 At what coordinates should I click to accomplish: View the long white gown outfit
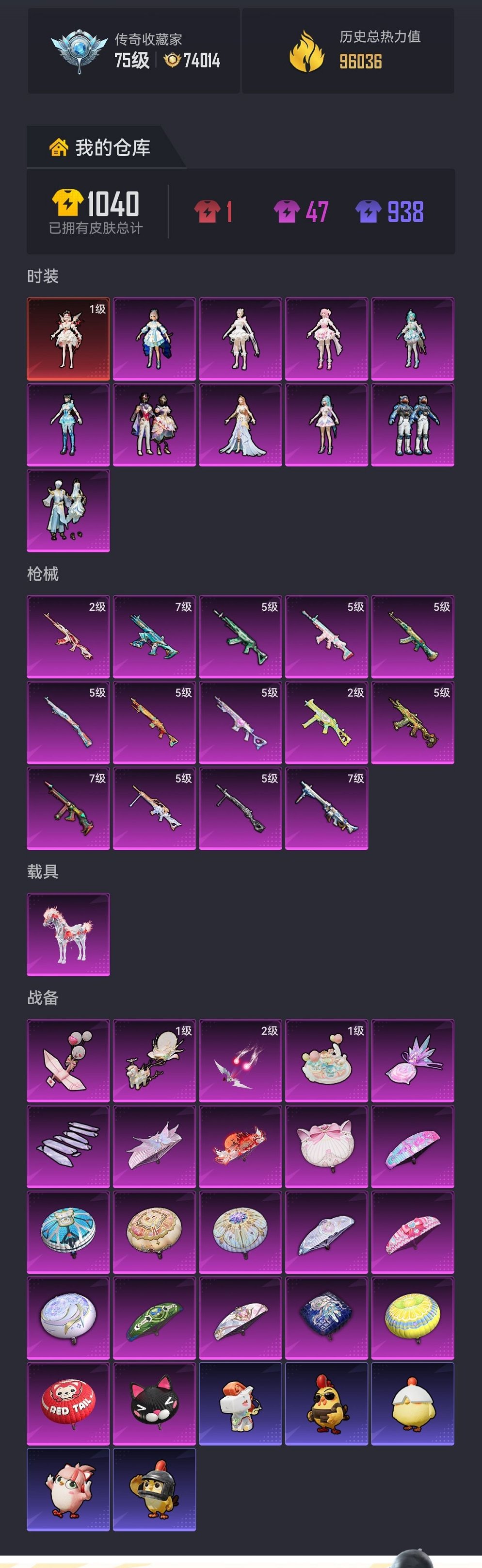click(x=241, y=424)
